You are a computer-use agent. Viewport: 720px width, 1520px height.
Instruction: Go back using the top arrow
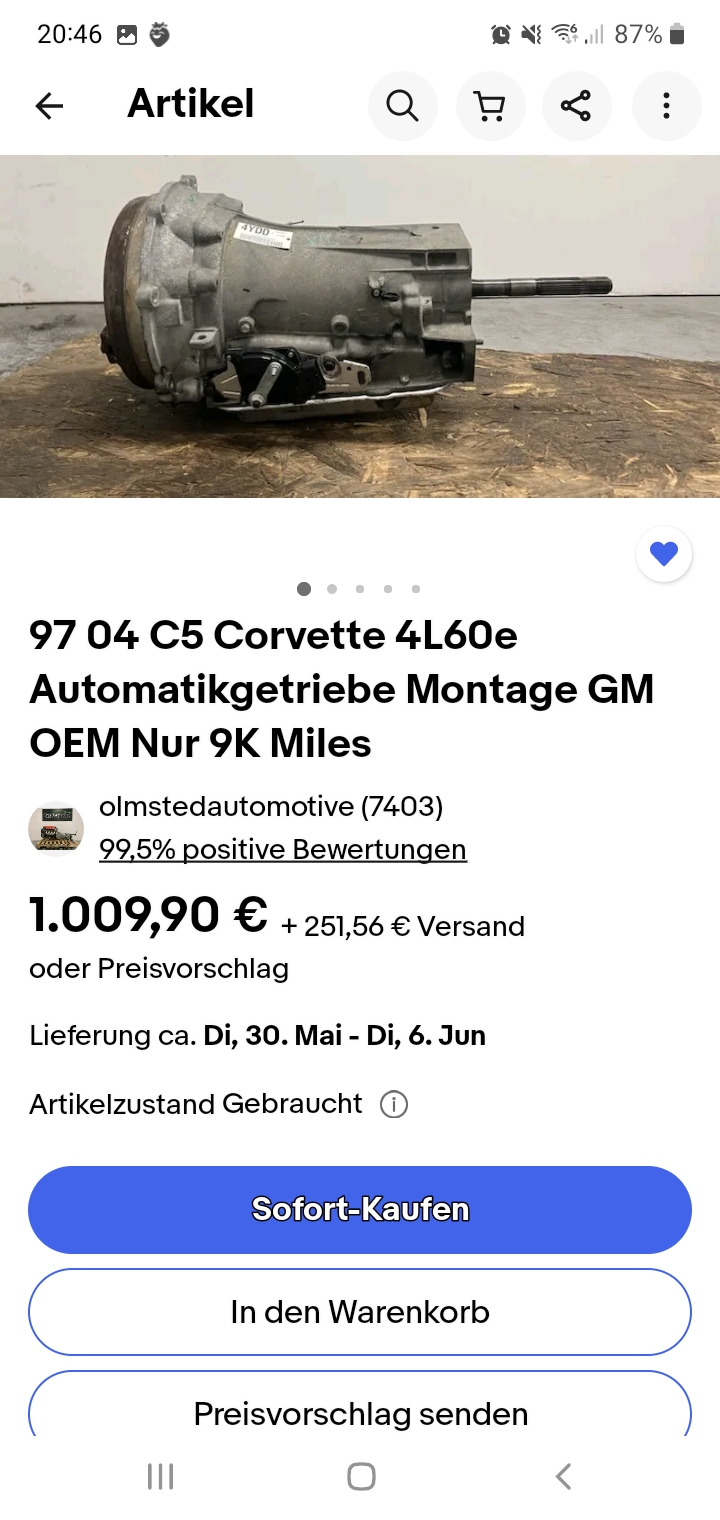tap(49, 106)
